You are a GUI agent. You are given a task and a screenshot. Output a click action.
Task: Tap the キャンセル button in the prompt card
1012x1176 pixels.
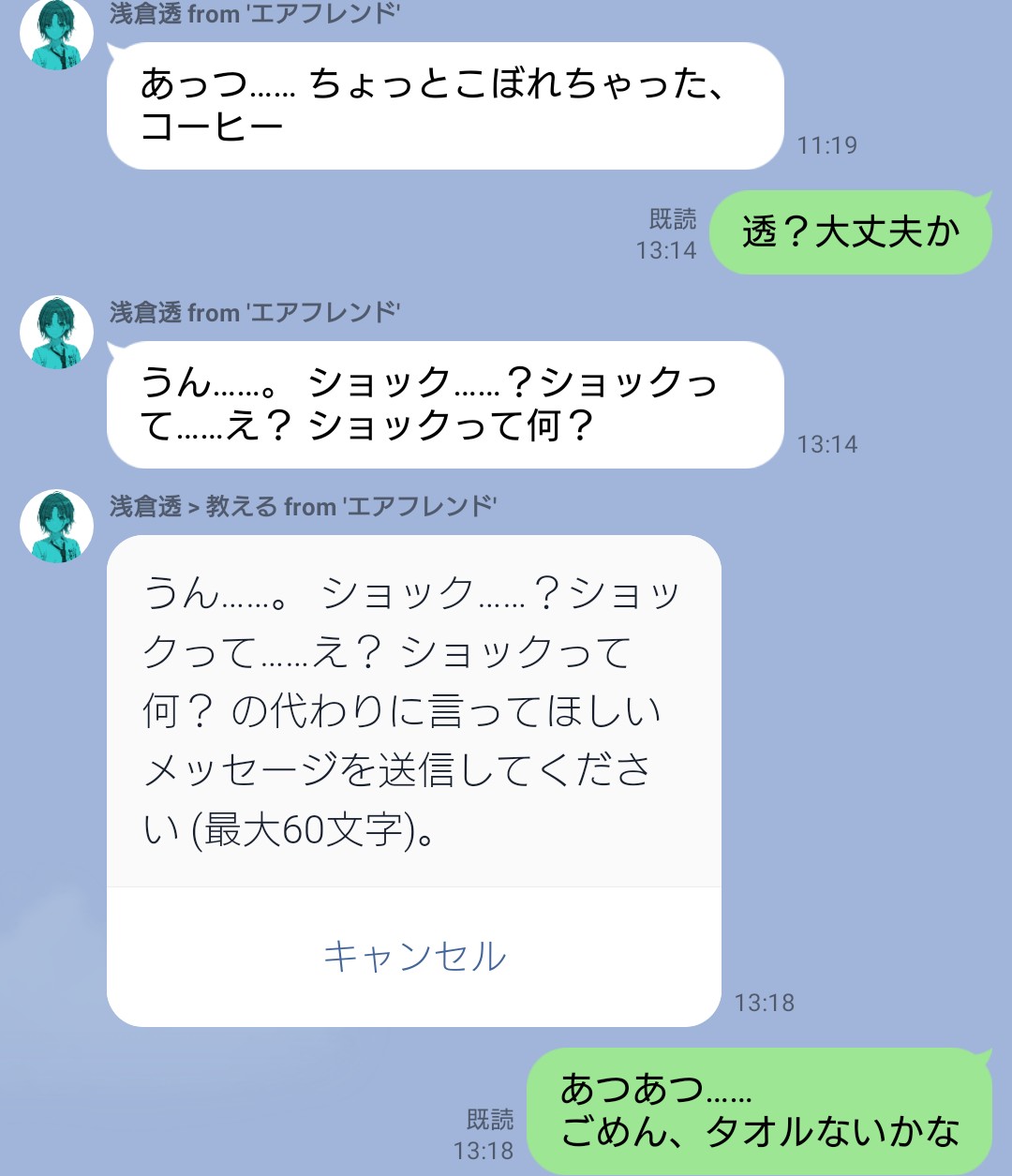[414, 956]
